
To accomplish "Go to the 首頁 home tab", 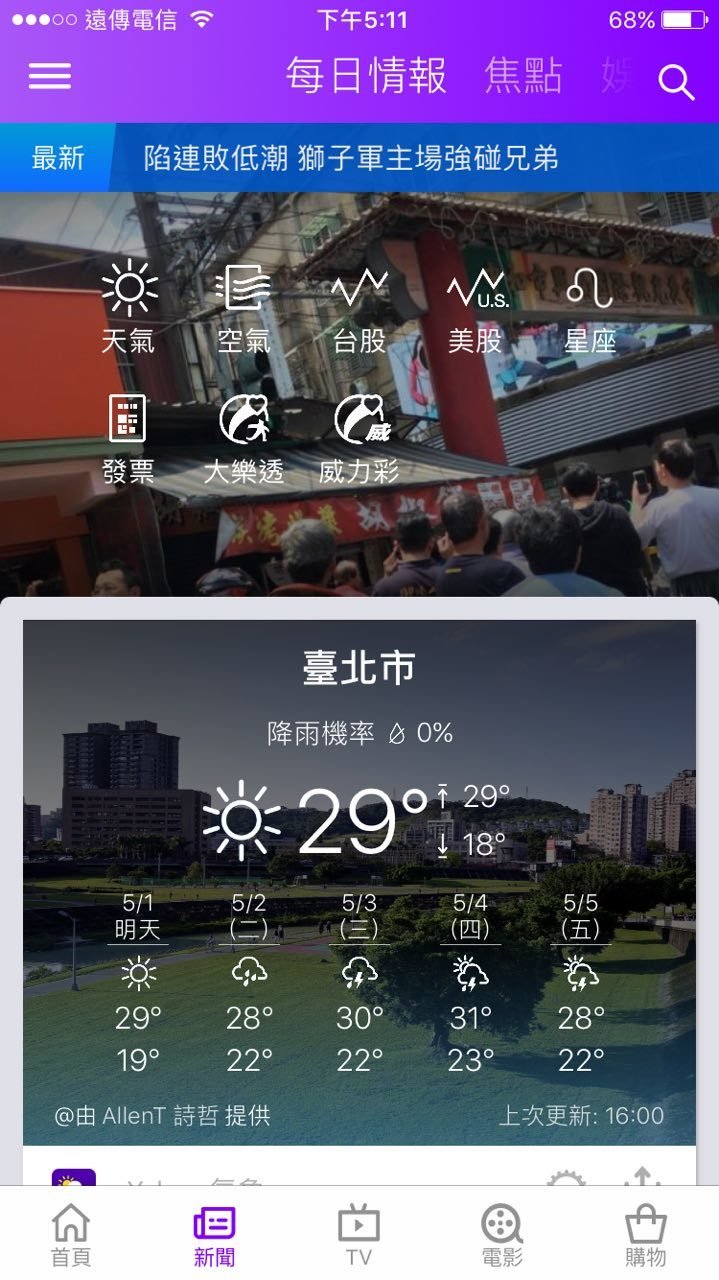I will [x=71, y=1234].
